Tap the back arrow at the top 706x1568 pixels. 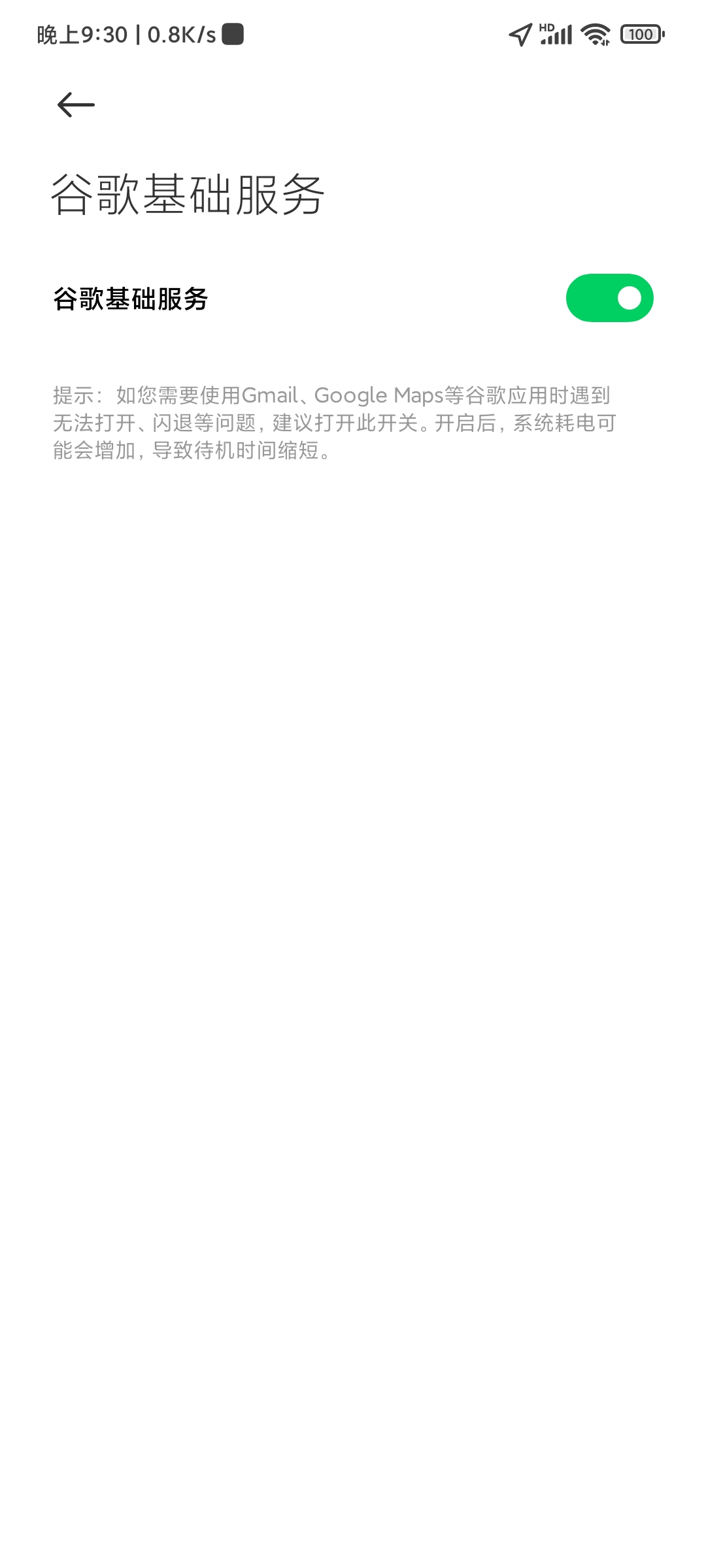(x=76, y=105)
